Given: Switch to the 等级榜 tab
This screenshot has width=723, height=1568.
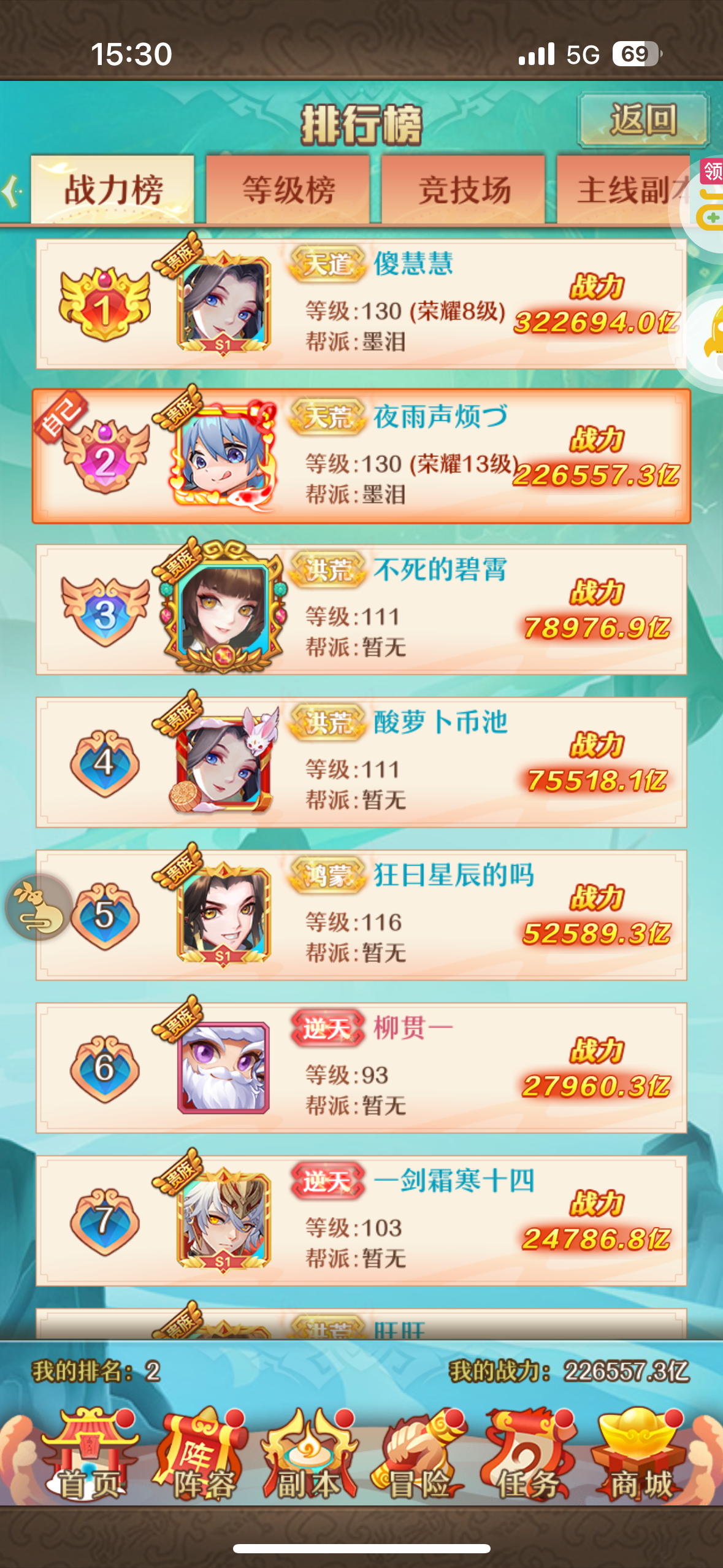Looking at the screenshot, I should (288, 189).
